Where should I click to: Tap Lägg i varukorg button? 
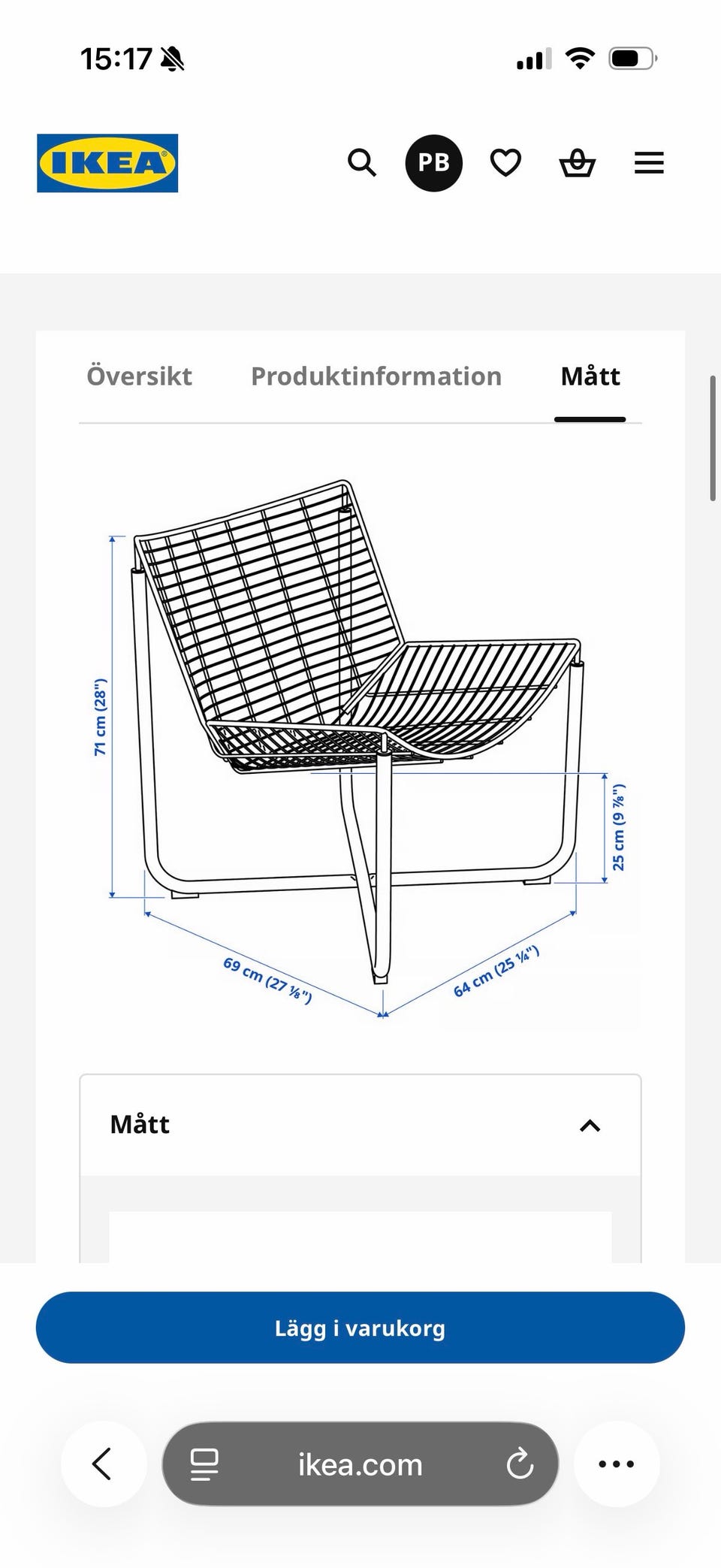coord(360,1328)
